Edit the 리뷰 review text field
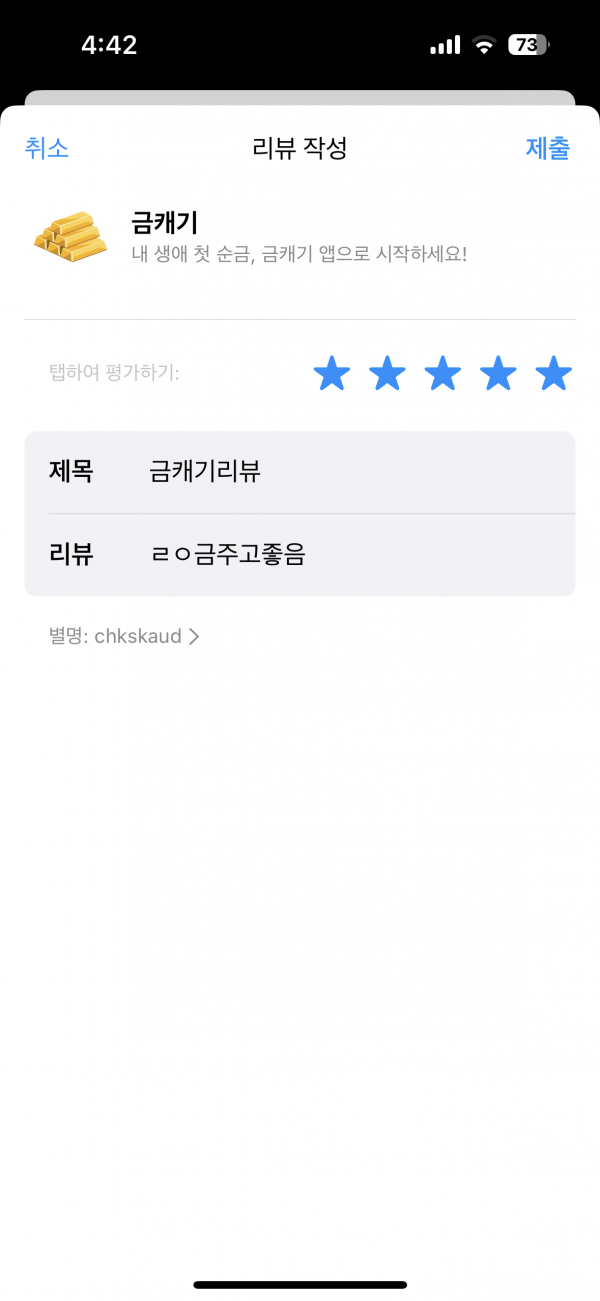 click(x=300, y=555)
